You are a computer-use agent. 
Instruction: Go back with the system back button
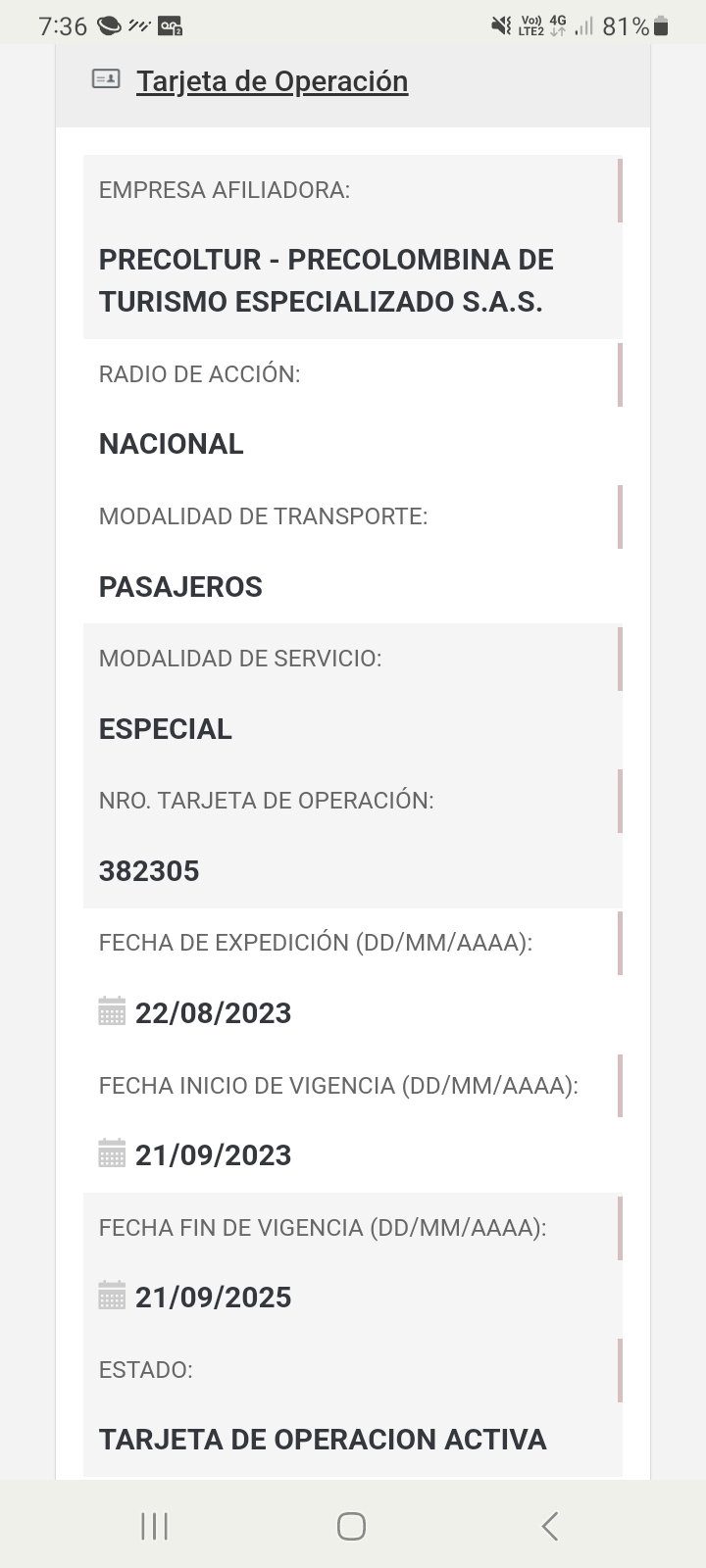(x=550, y=1526)
